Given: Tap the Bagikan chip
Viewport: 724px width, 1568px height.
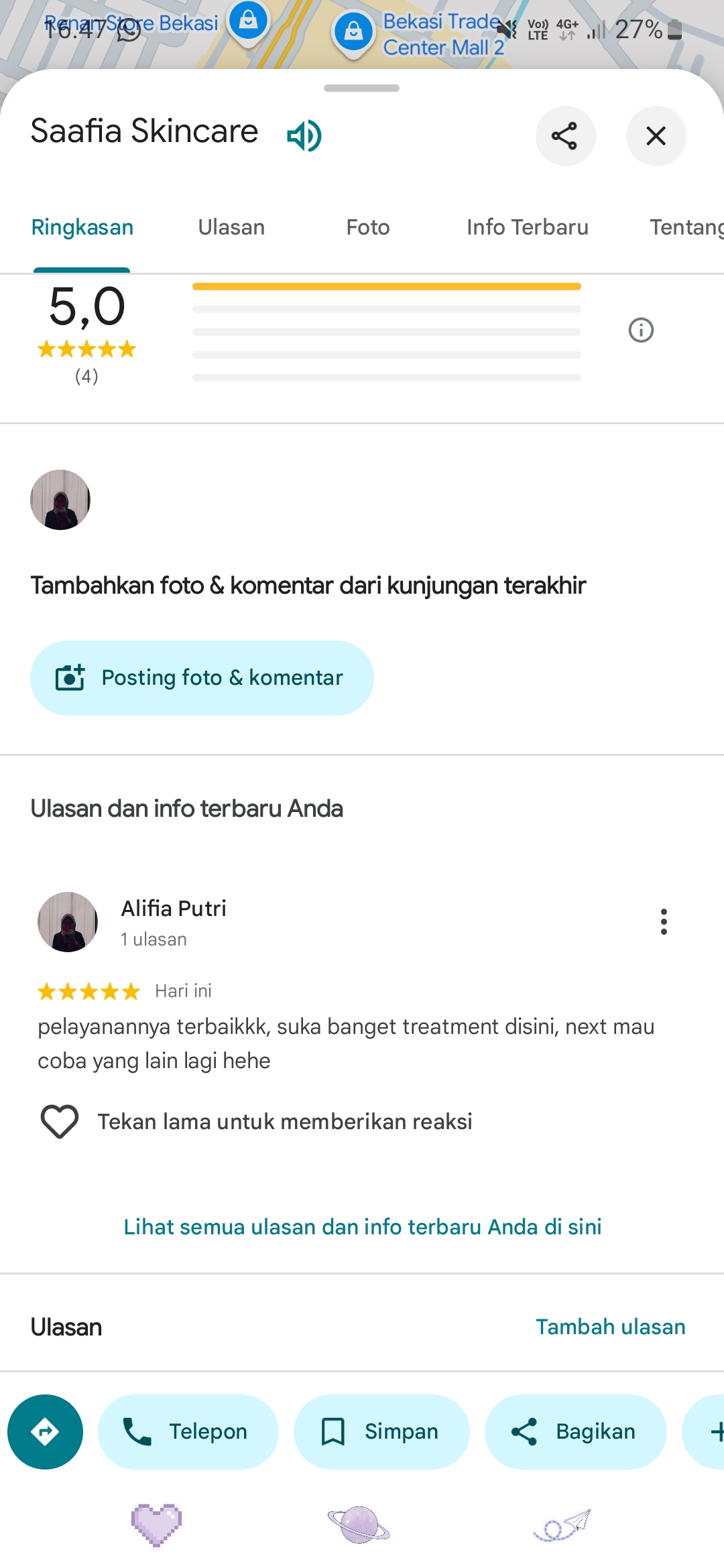Looking at the screenshot, I should click(x=575, y=1431).
